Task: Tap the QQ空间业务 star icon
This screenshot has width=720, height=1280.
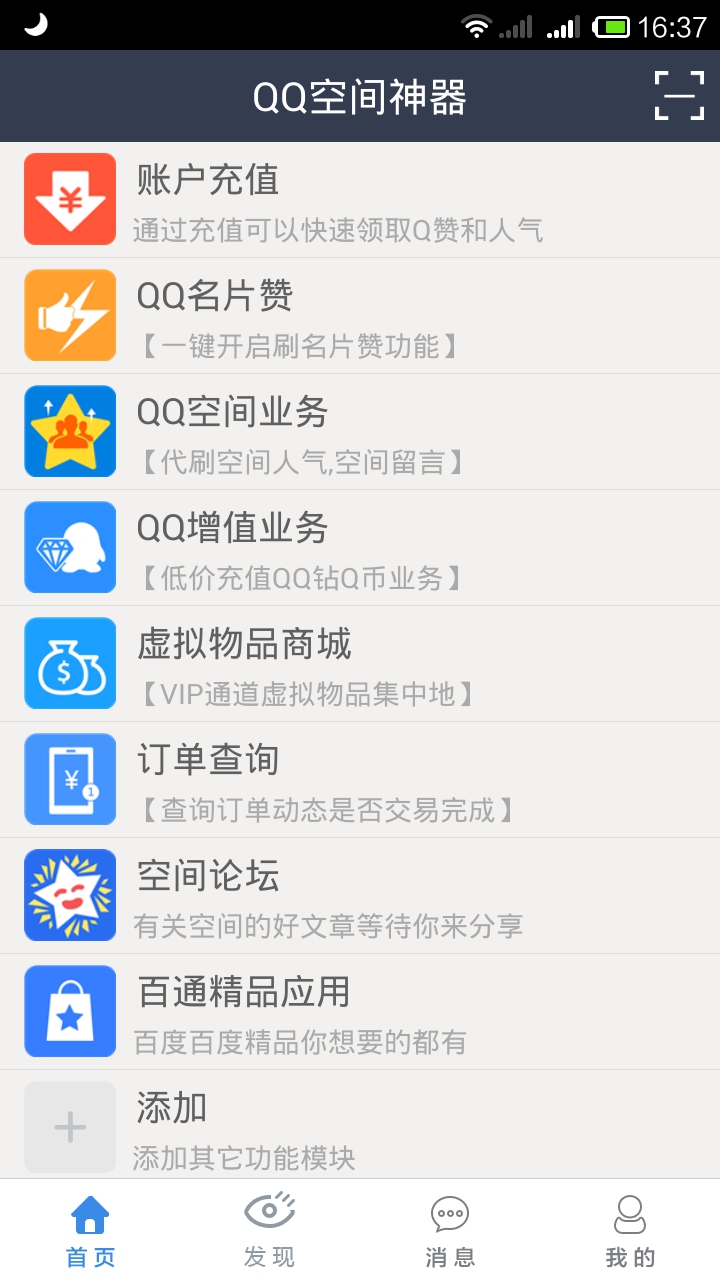Action: tap(69, 430)
